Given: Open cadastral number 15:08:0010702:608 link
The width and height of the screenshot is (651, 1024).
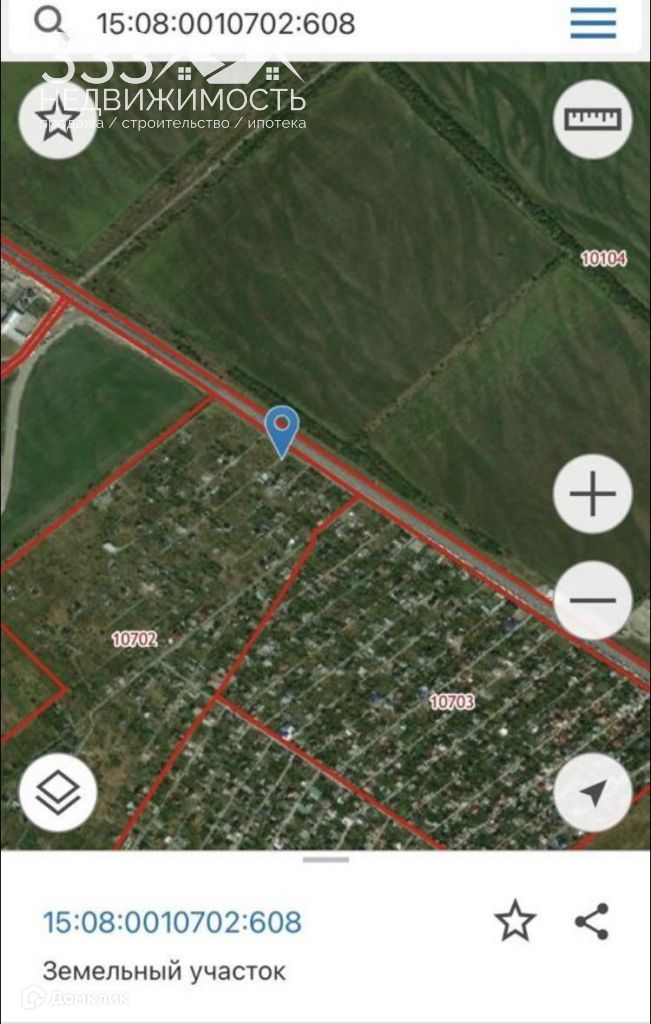Looking at the screenshot, I should (x=171, y=921).
